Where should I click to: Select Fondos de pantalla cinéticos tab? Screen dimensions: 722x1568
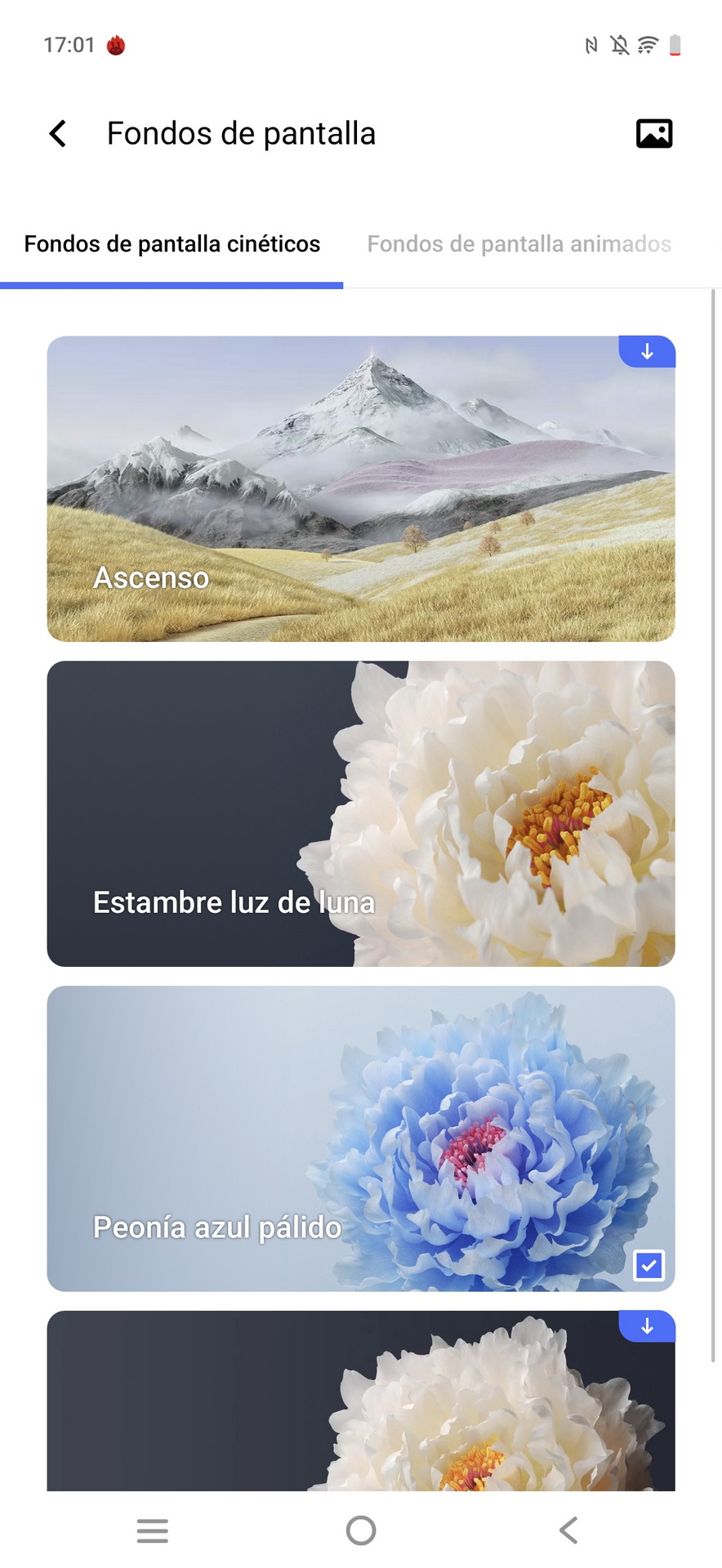tap(172, 243)
